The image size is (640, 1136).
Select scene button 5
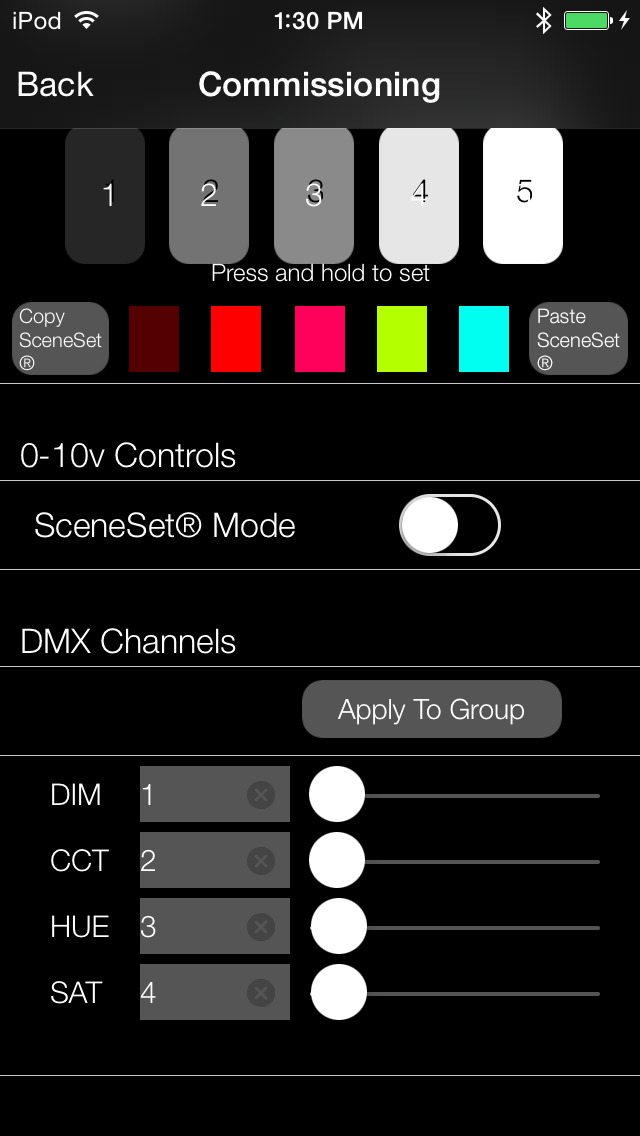523,196
